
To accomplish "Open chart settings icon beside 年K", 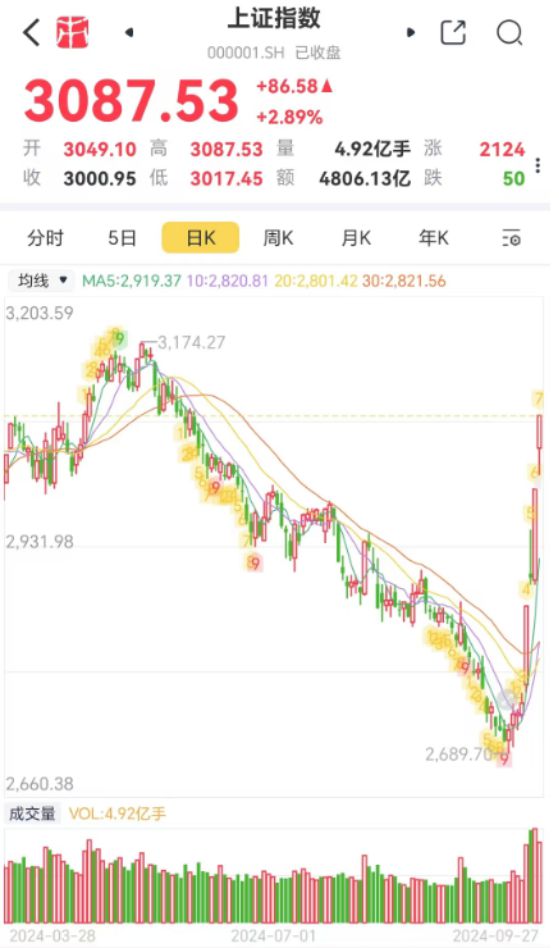I will pyautogui.click(x=511, y=238).
